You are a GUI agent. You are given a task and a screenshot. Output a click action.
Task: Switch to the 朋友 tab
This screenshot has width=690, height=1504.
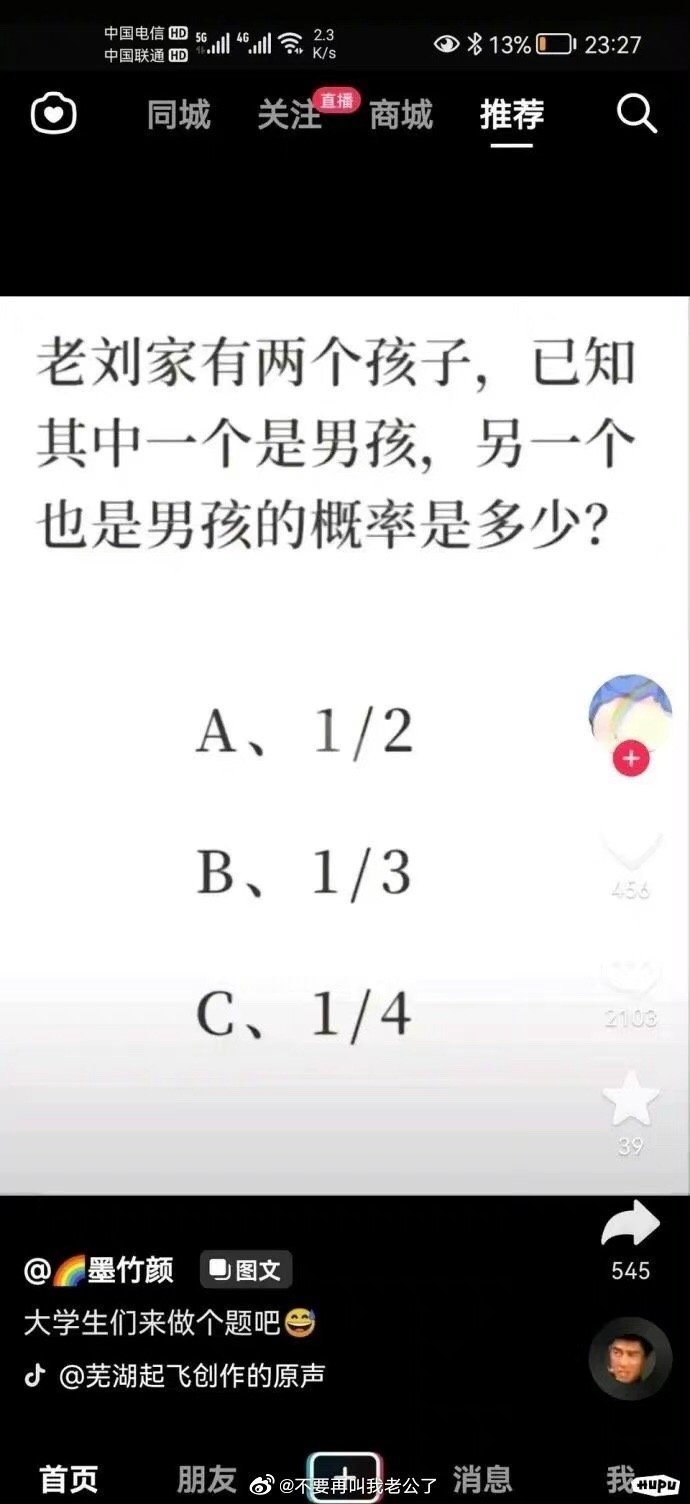point(207,1478)
